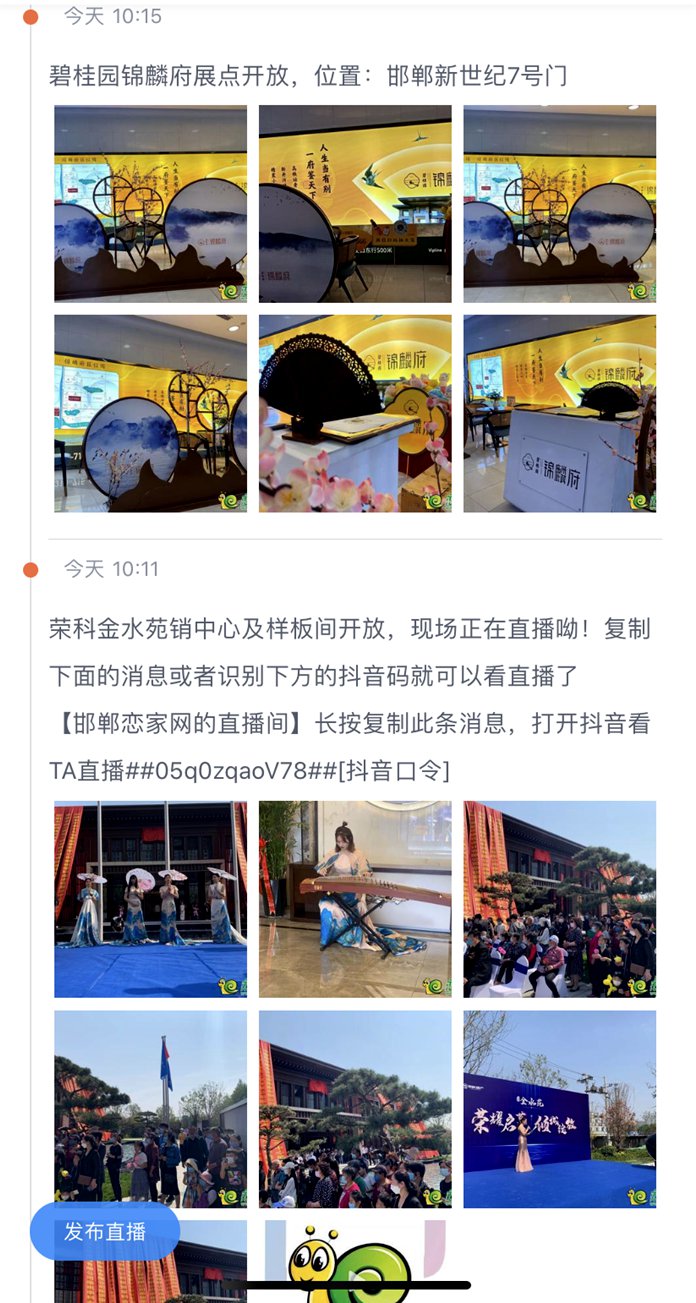Open the black fan photo in 锦麟府 post

coord(355,414)
